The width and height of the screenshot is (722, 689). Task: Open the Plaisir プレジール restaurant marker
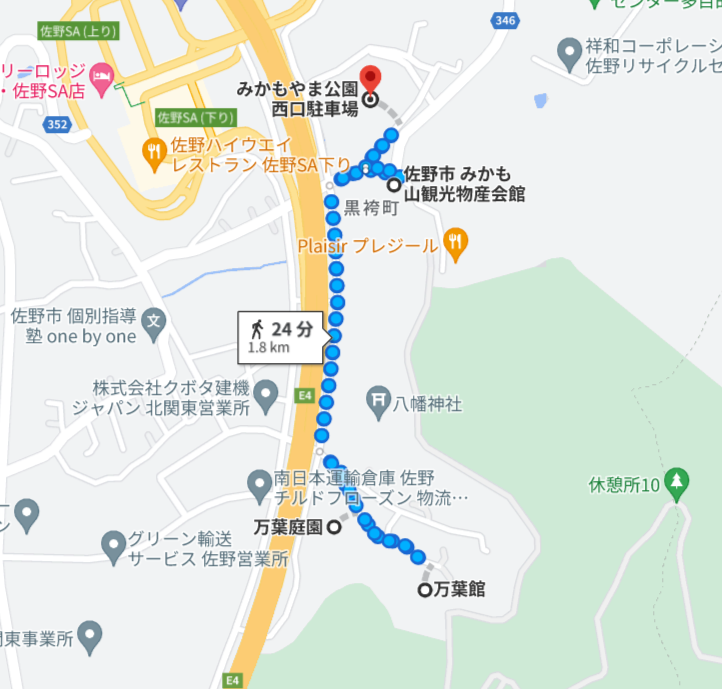tap(455, 243)
